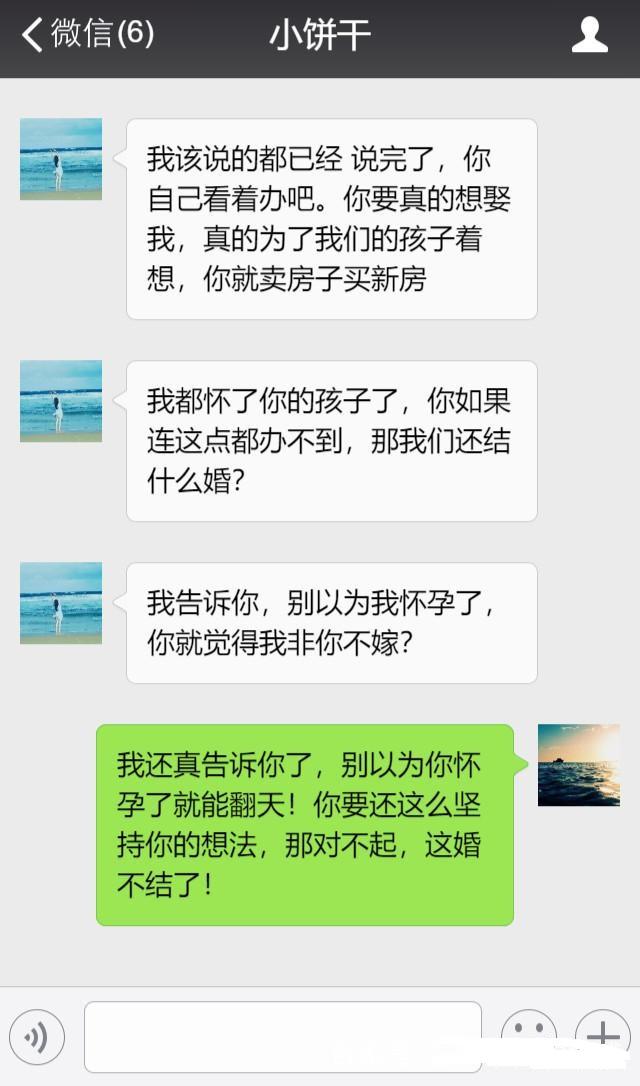This screenshot has width=640, height=1086.
Task: Go back to the 微信 chat list
Action: 85,35
